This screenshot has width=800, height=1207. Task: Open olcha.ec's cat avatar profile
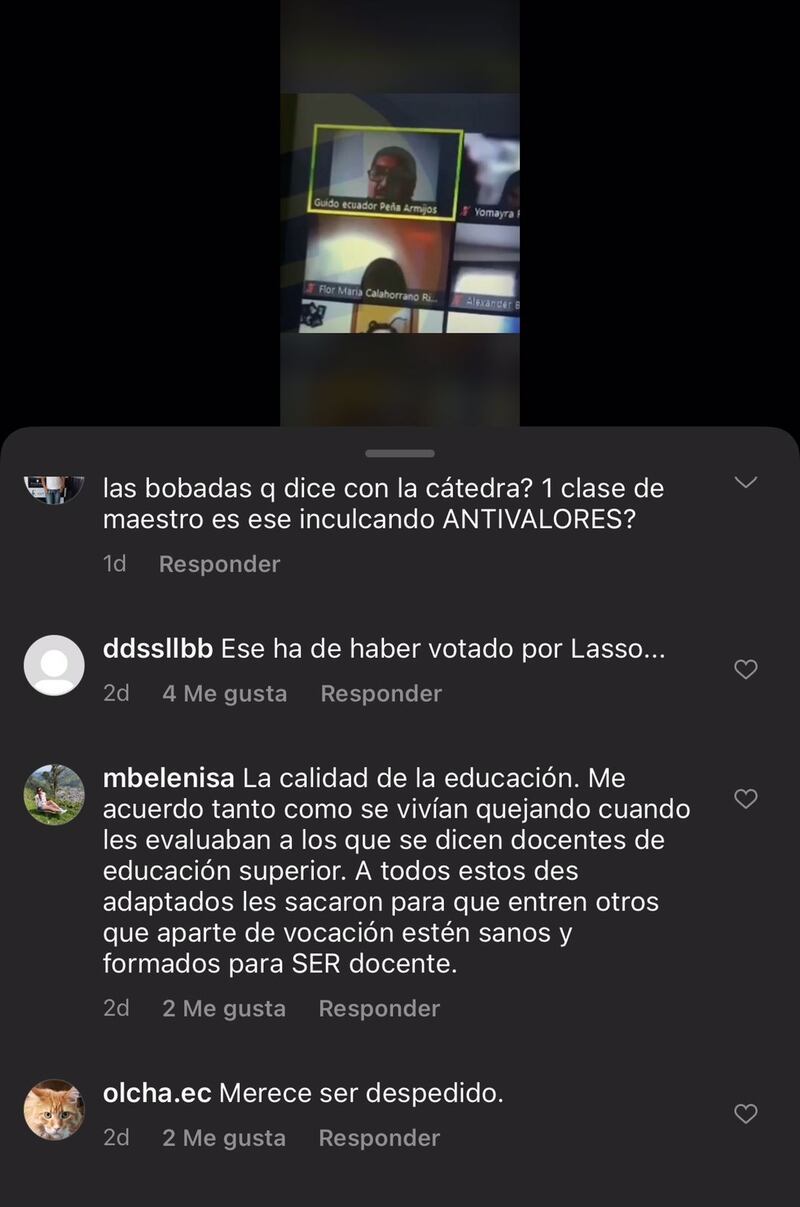click(54, 1110)
